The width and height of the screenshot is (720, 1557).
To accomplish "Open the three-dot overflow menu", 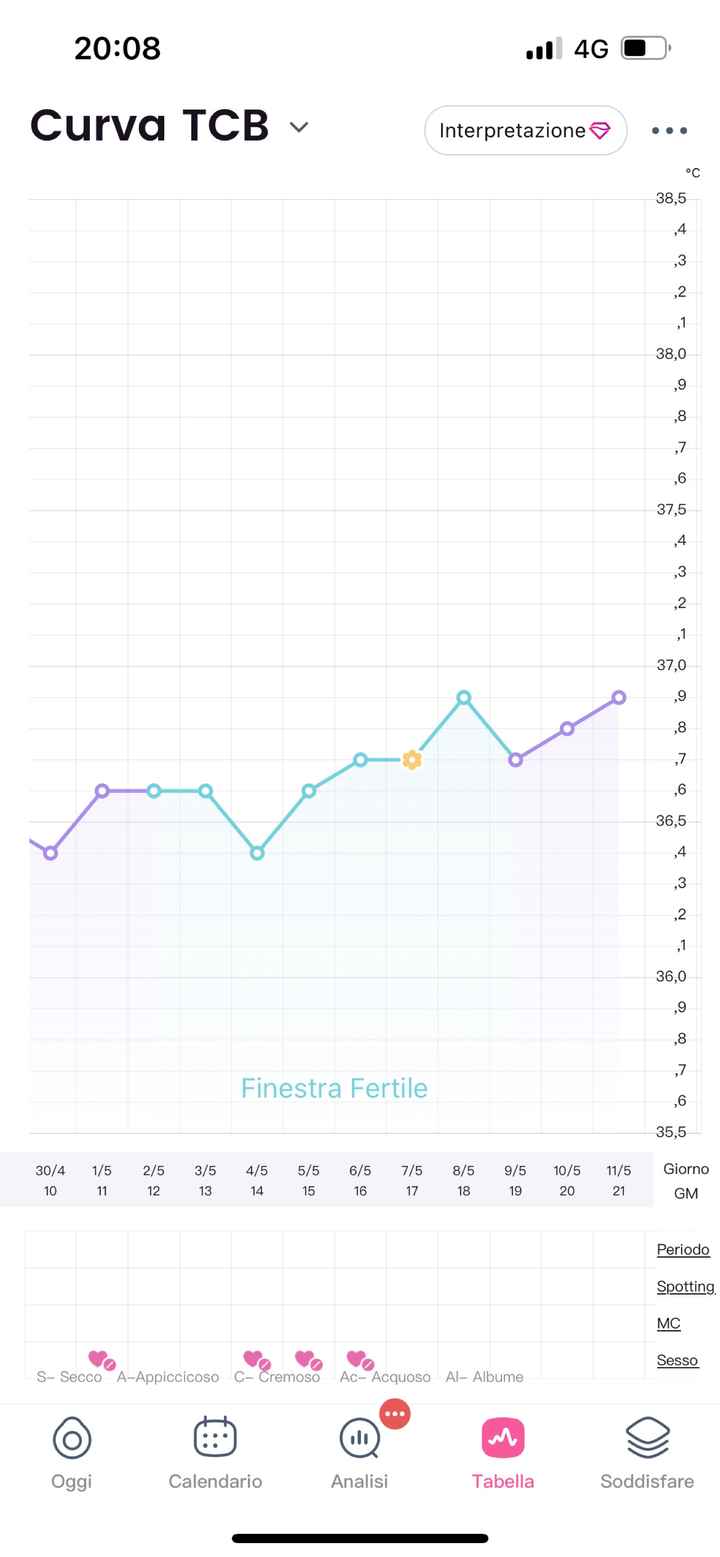I will pos(669,131).
